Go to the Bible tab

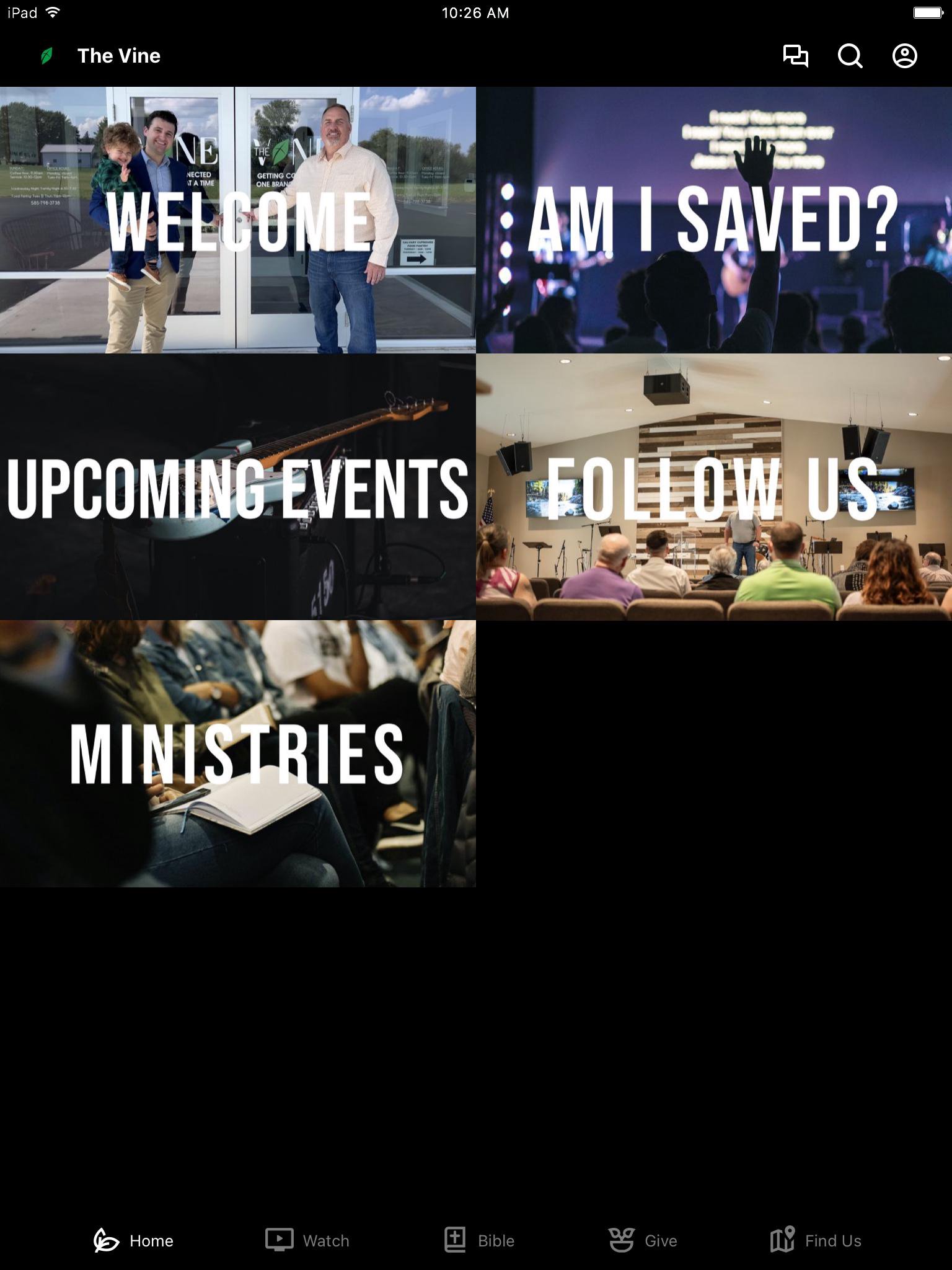pyautogui.click(x=480, y=1240)
